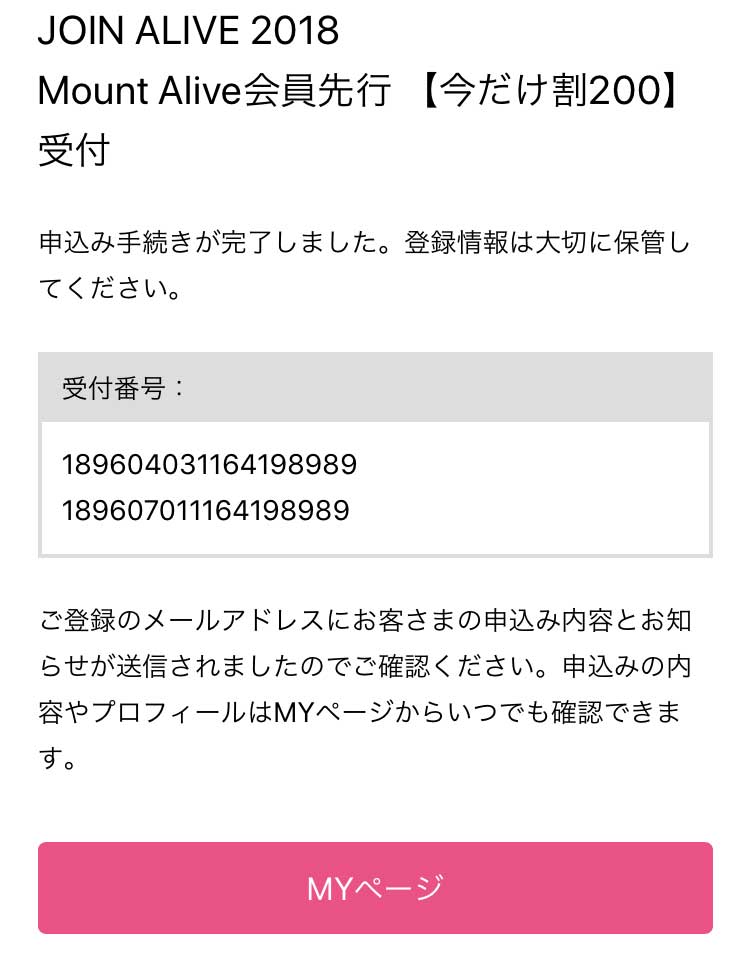
Task: Click the center of the MYページ button label
Action: pos(375,888)
